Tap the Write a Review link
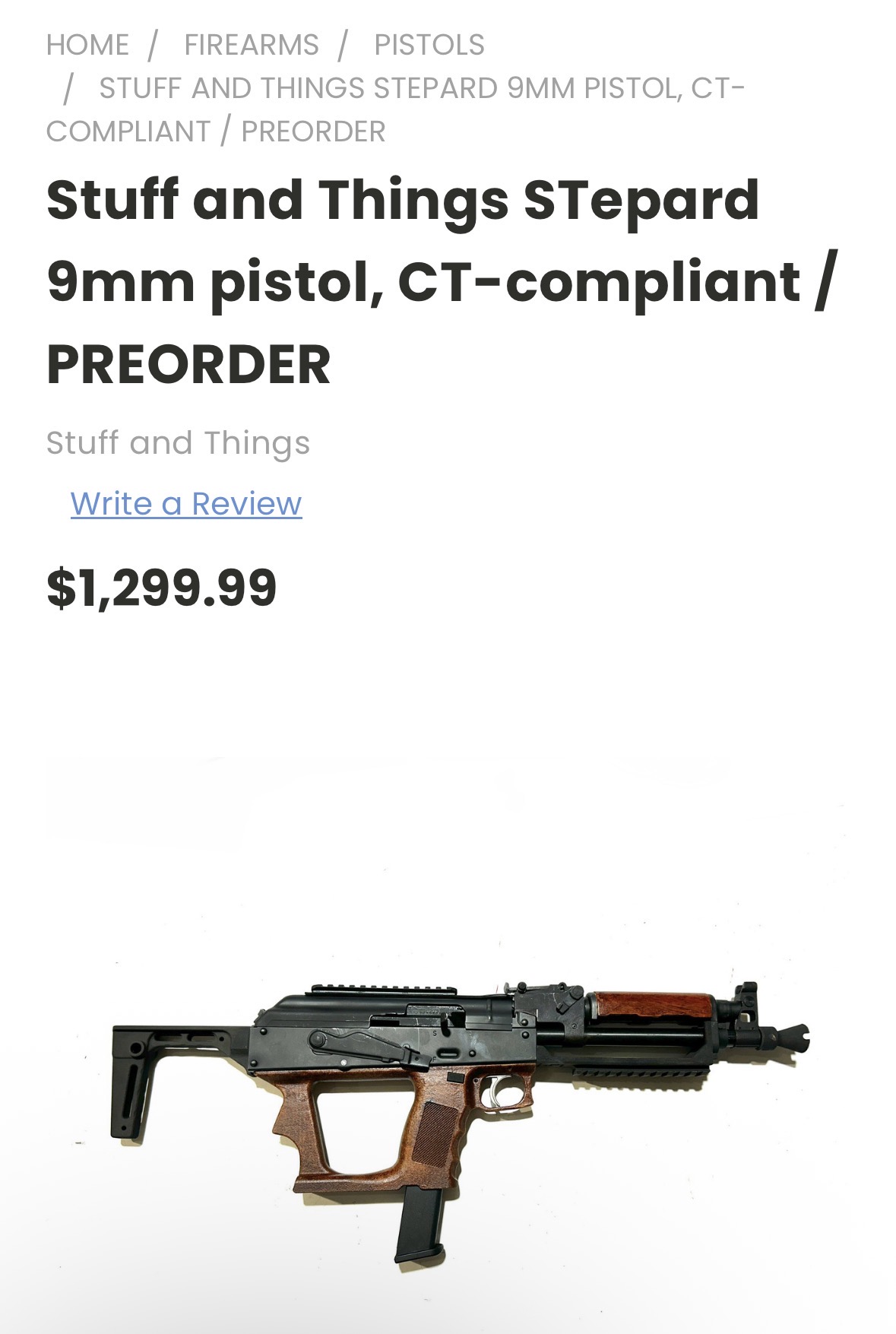896x1334 pixels. (186, 503)
